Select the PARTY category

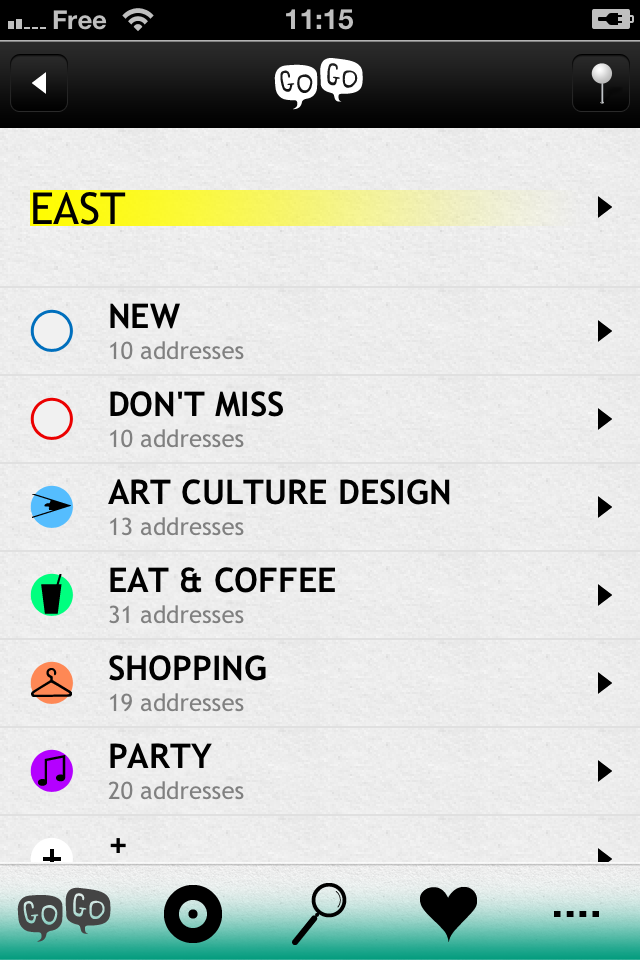(x=320, y=772)
